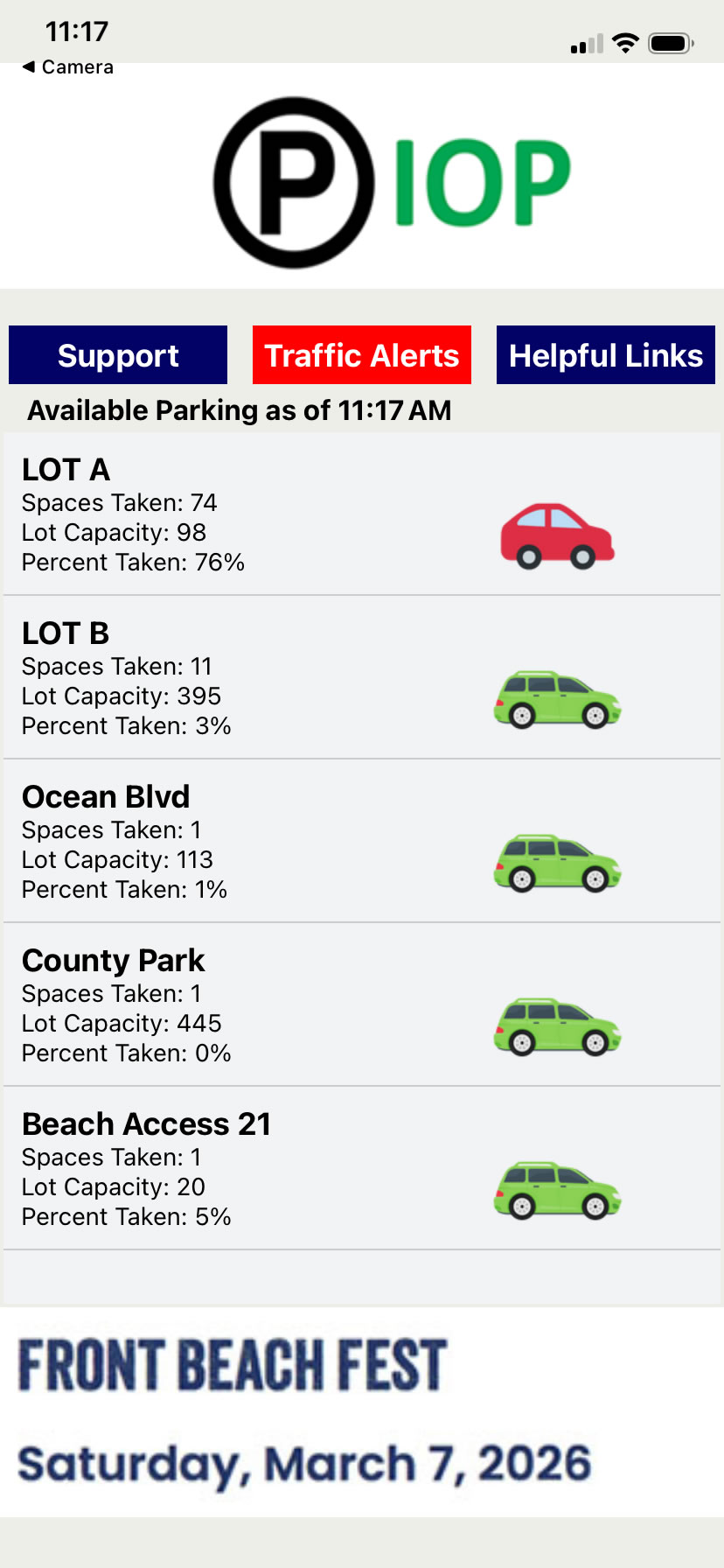Select the LOT B parking row
724x1568 pixels.
pyautogui.click(x=362, y=678)
